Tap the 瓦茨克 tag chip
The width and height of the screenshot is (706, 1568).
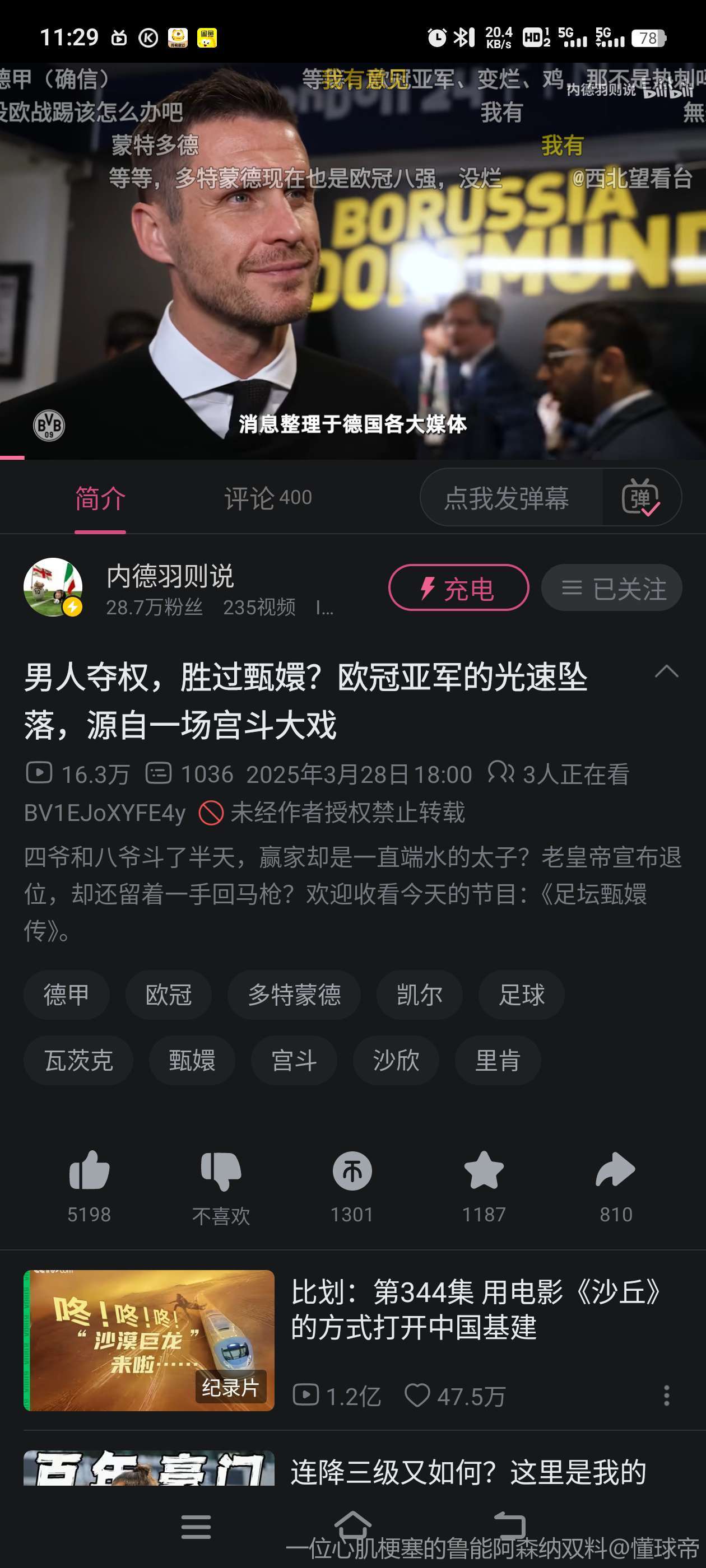[78, 1060]
